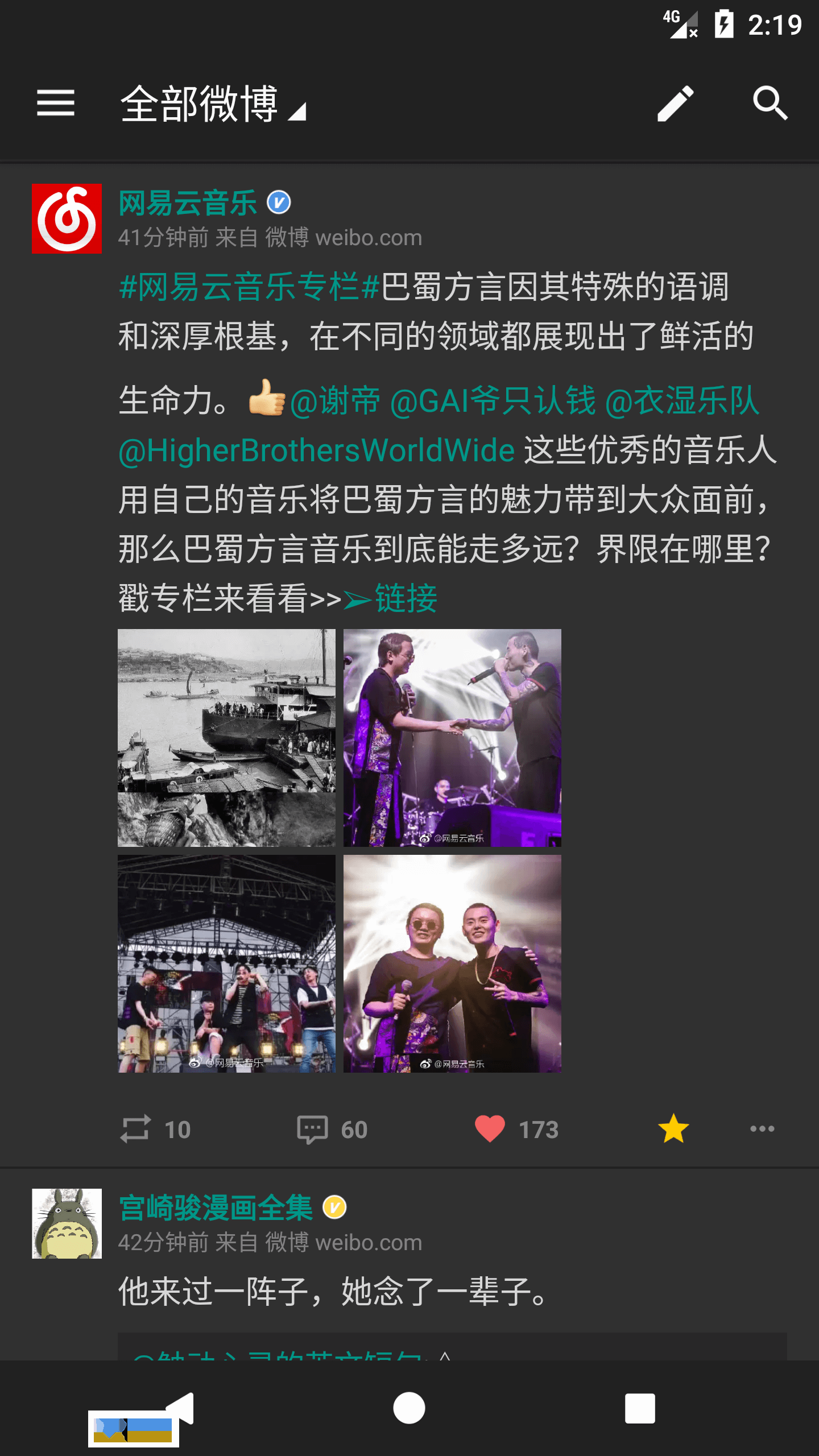Expand the 全部微博 group dropdown

point(214,104)
